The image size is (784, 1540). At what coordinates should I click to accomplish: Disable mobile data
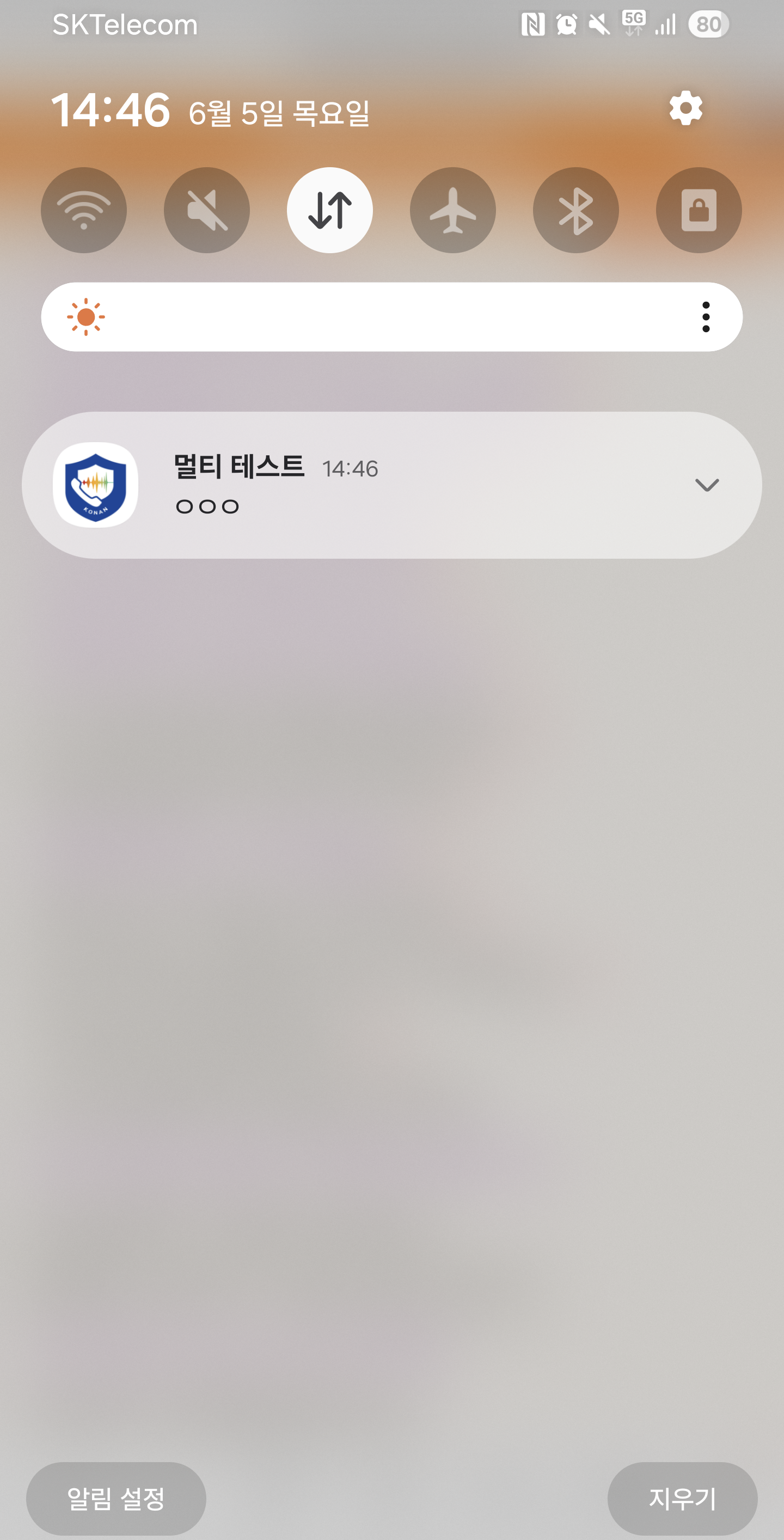330,210
